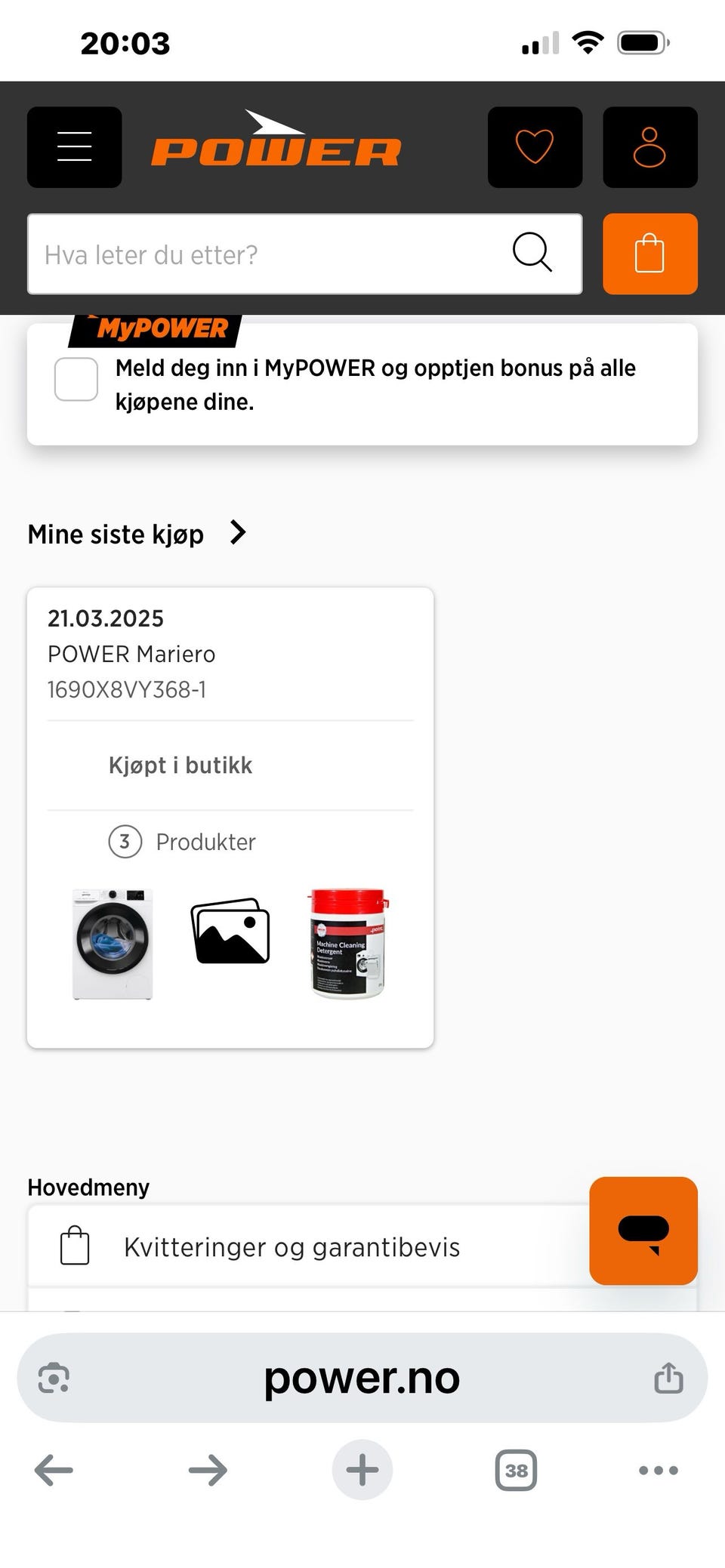This screenshot has height=1568, width=725.
Task: Open the chat support button
Action: pos(643,1230)
